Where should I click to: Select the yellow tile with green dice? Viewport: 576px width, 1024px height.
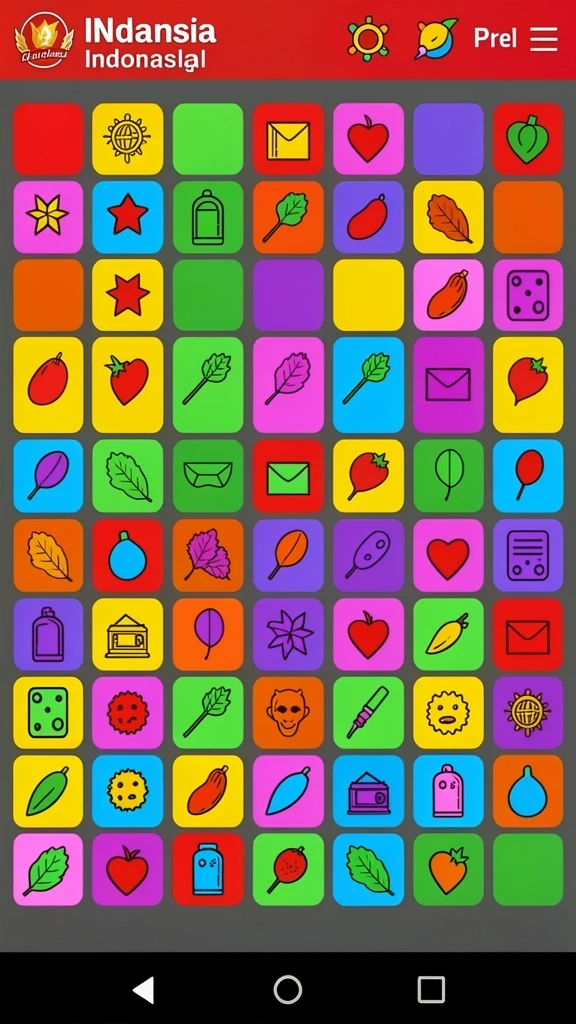click(48, 712)
